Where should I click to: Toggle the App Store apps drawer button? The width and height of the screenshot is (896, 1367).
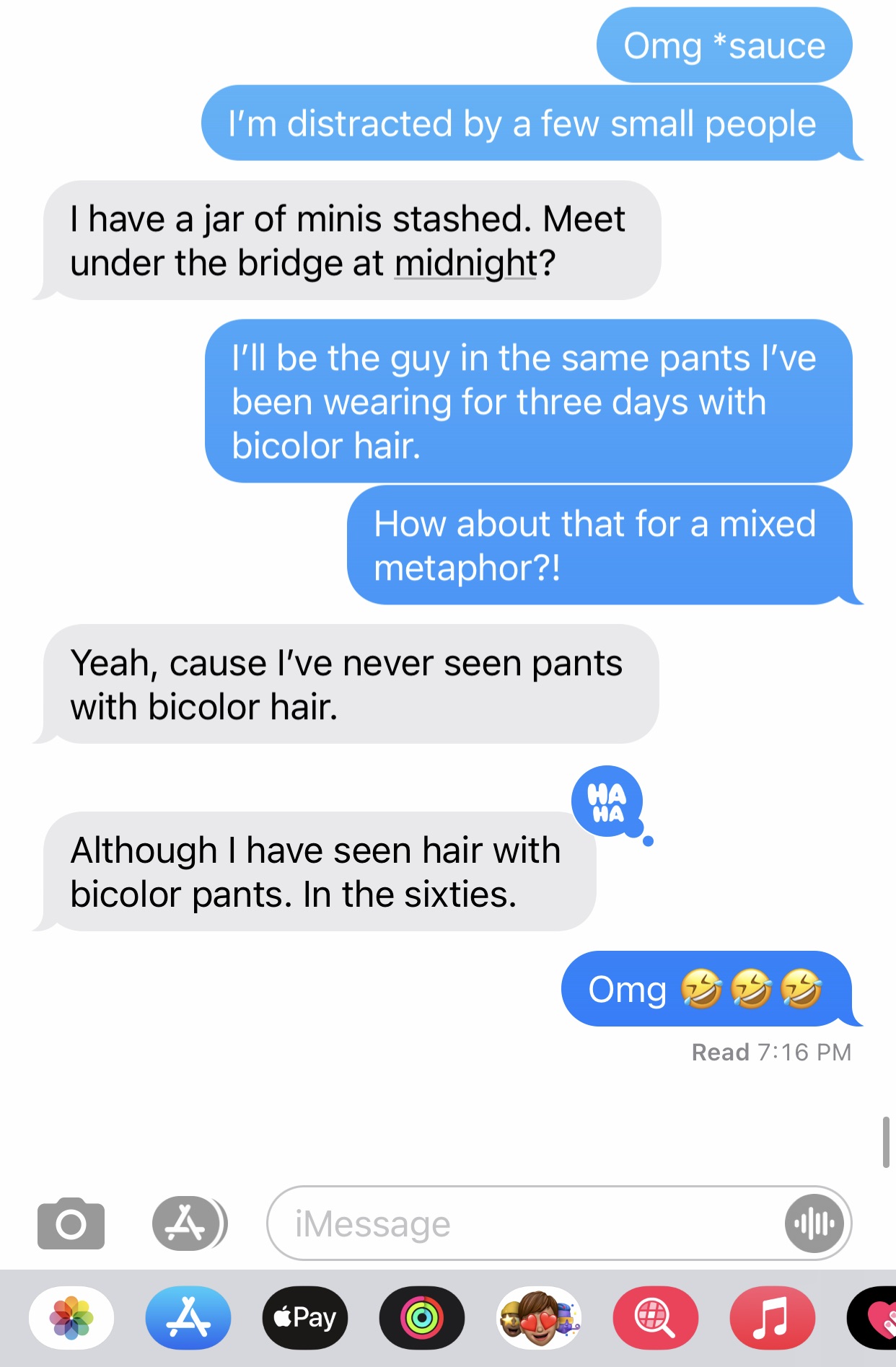(x=188, y=1223)
